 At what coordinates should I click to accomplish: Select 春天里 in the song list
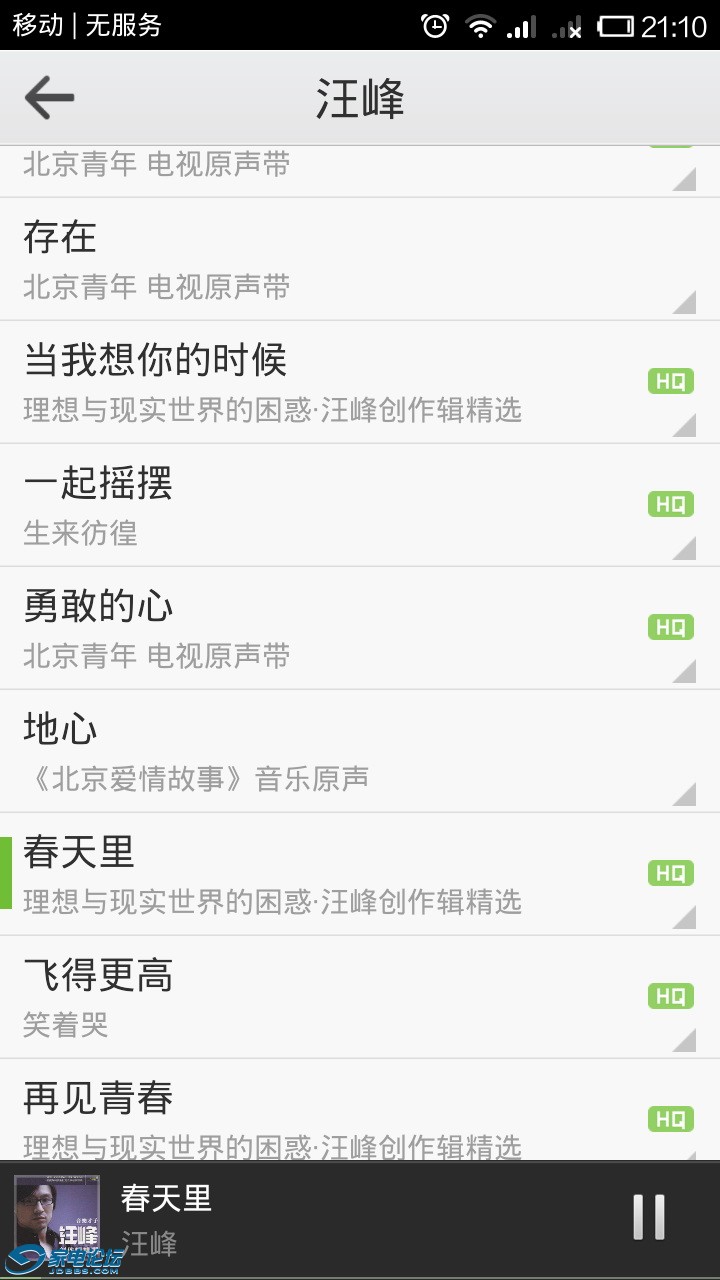point(300,874)
